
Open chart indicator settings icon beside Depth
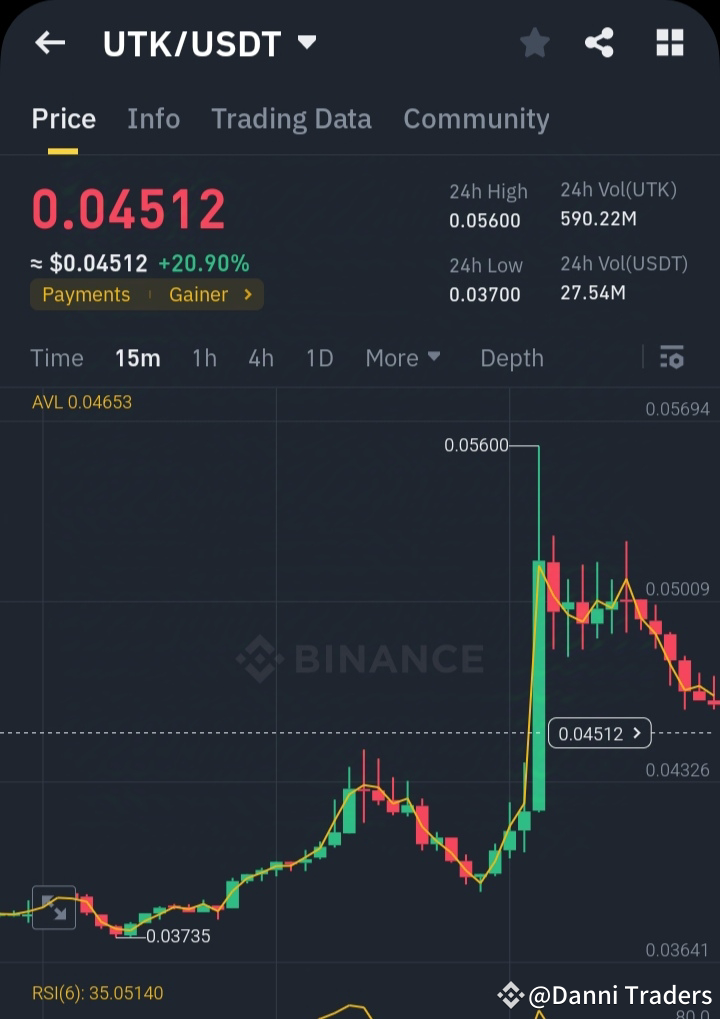(672, 357)
